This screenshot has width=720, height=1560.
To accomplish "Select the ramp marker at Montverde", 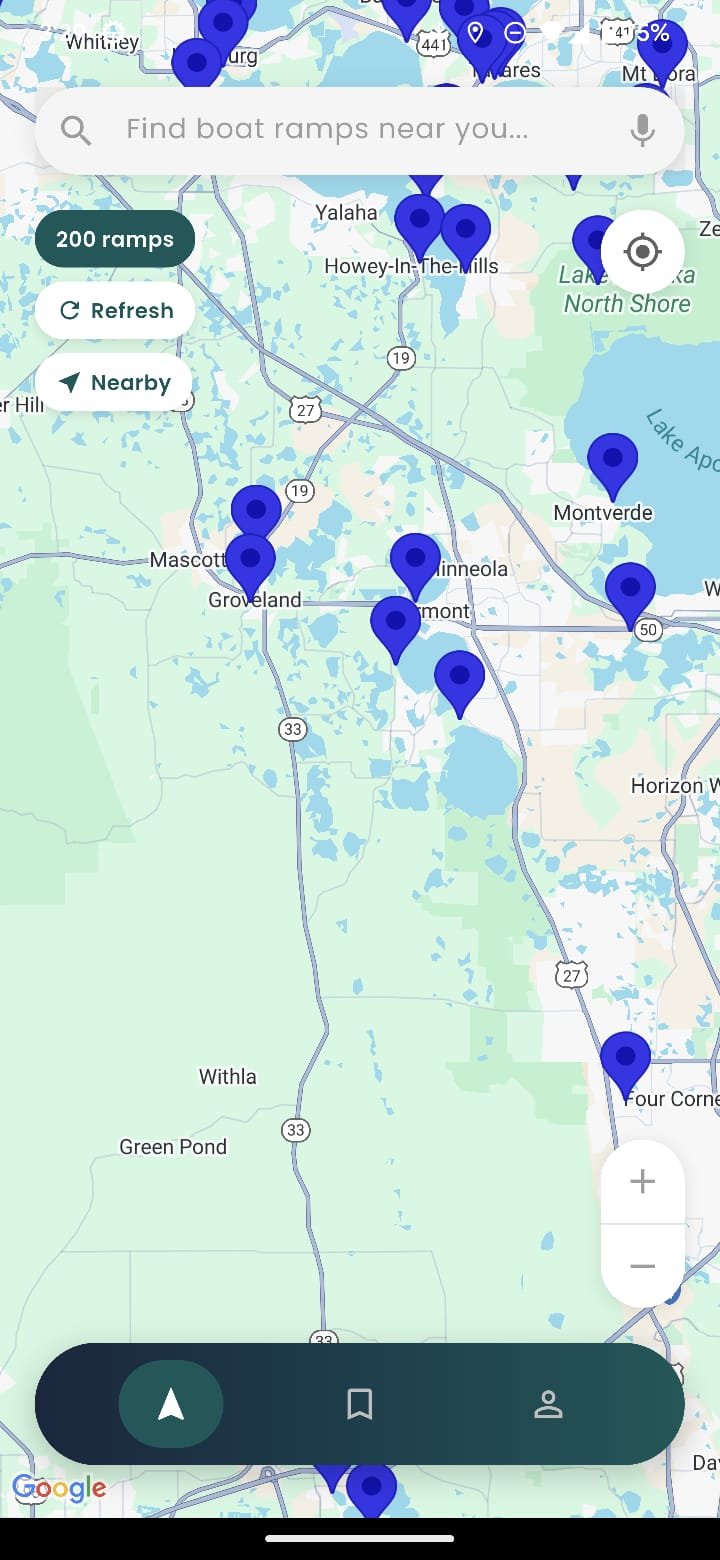I will pos(612,461).
